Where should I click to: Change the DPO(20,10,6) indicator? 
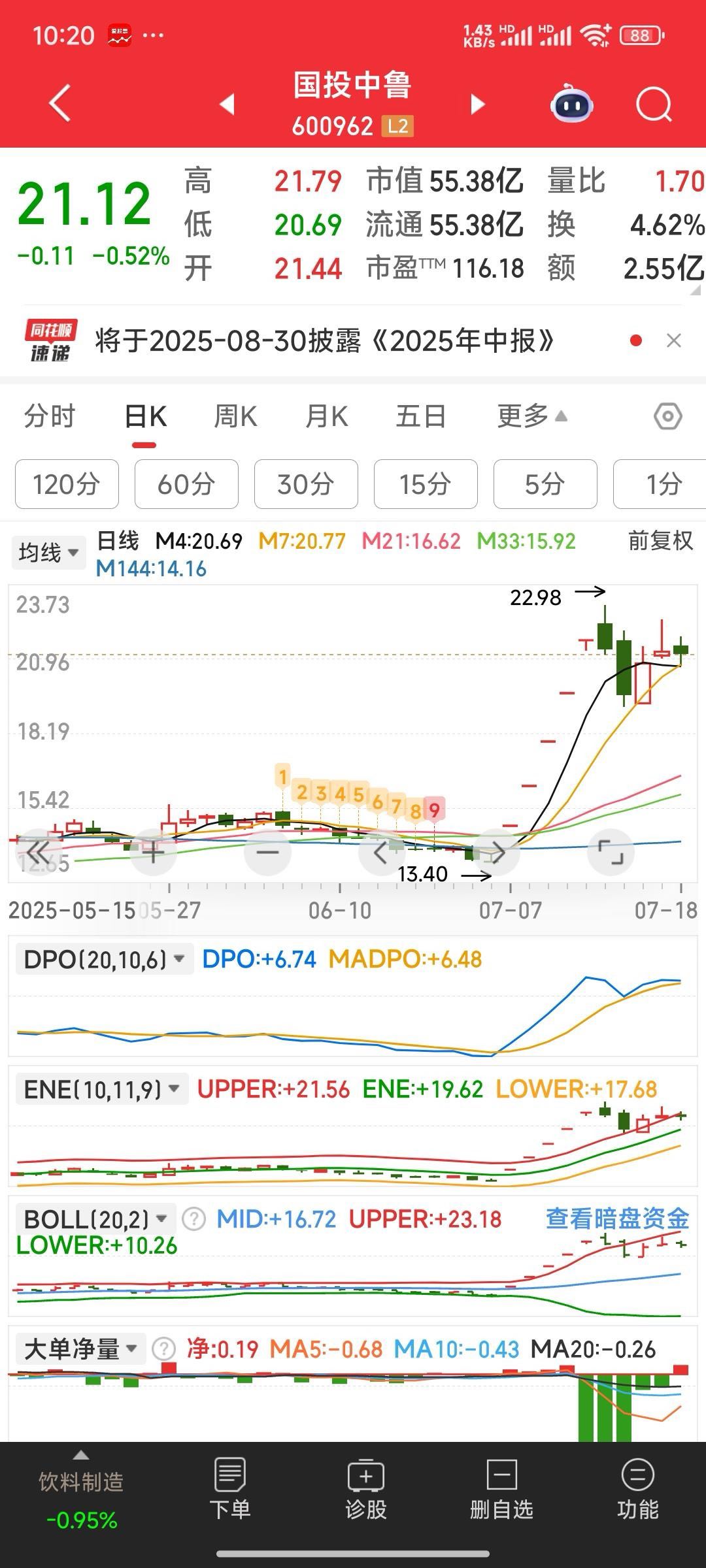(x=105, y=959)
